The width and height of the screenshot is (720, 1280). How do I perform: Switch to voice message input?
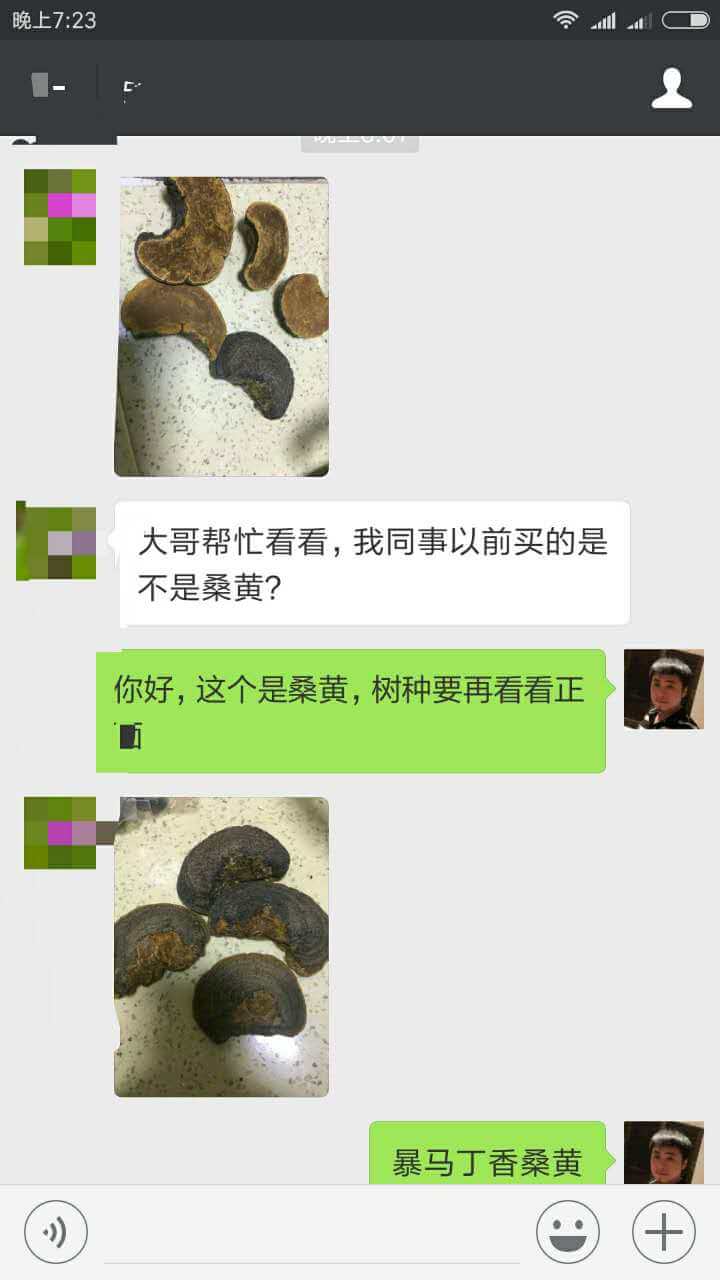(x=56, y=1232)
